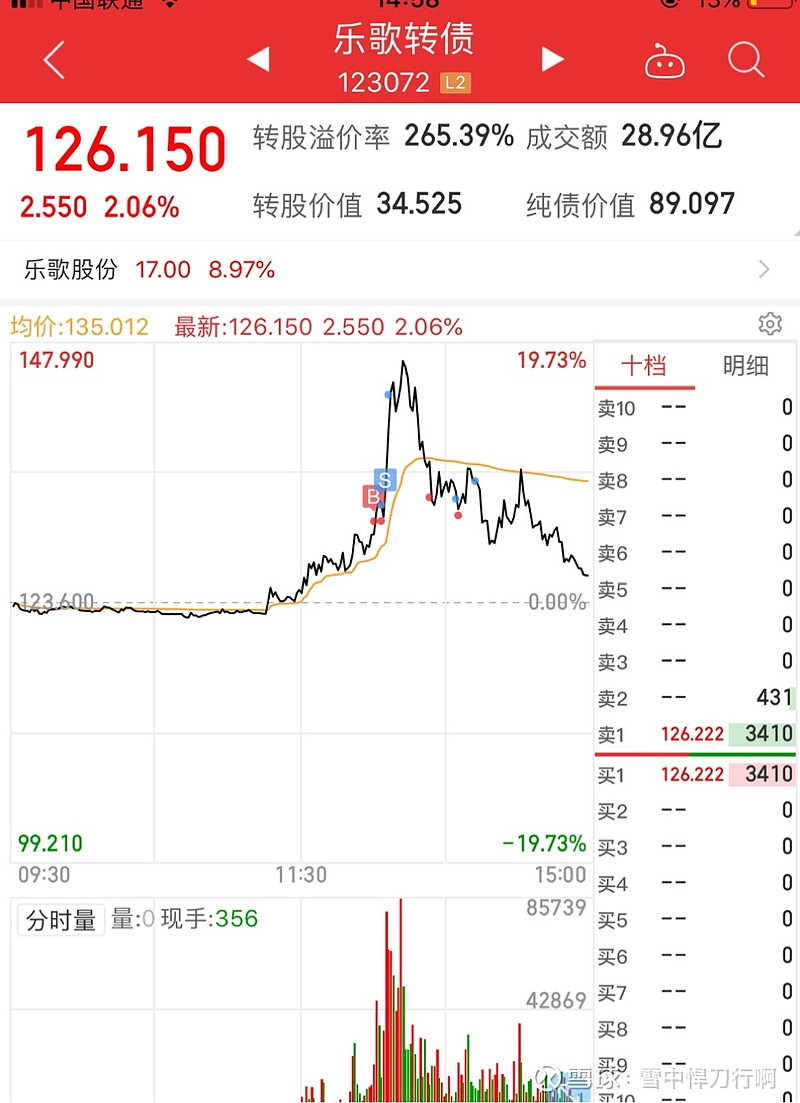Tap the back arrow icon
The image size is (800, 1103).
[53, 60]
